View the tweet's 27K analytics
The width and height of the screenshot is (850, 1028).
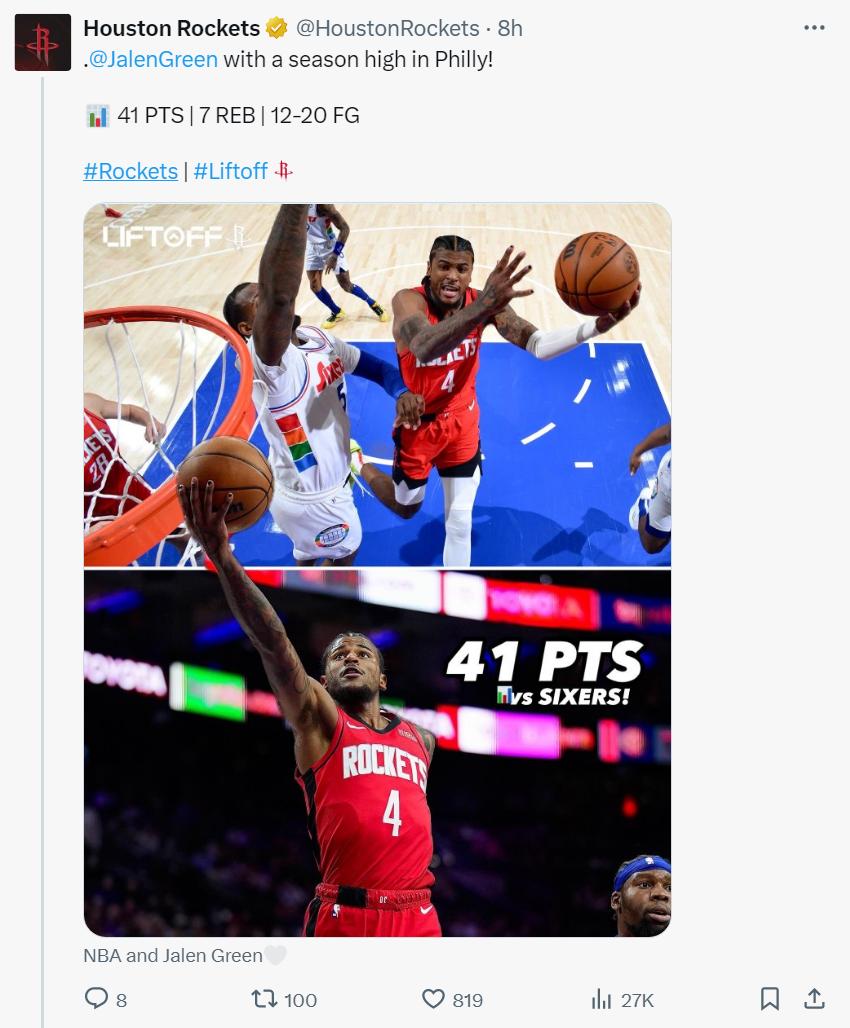[x=602, y=998]
